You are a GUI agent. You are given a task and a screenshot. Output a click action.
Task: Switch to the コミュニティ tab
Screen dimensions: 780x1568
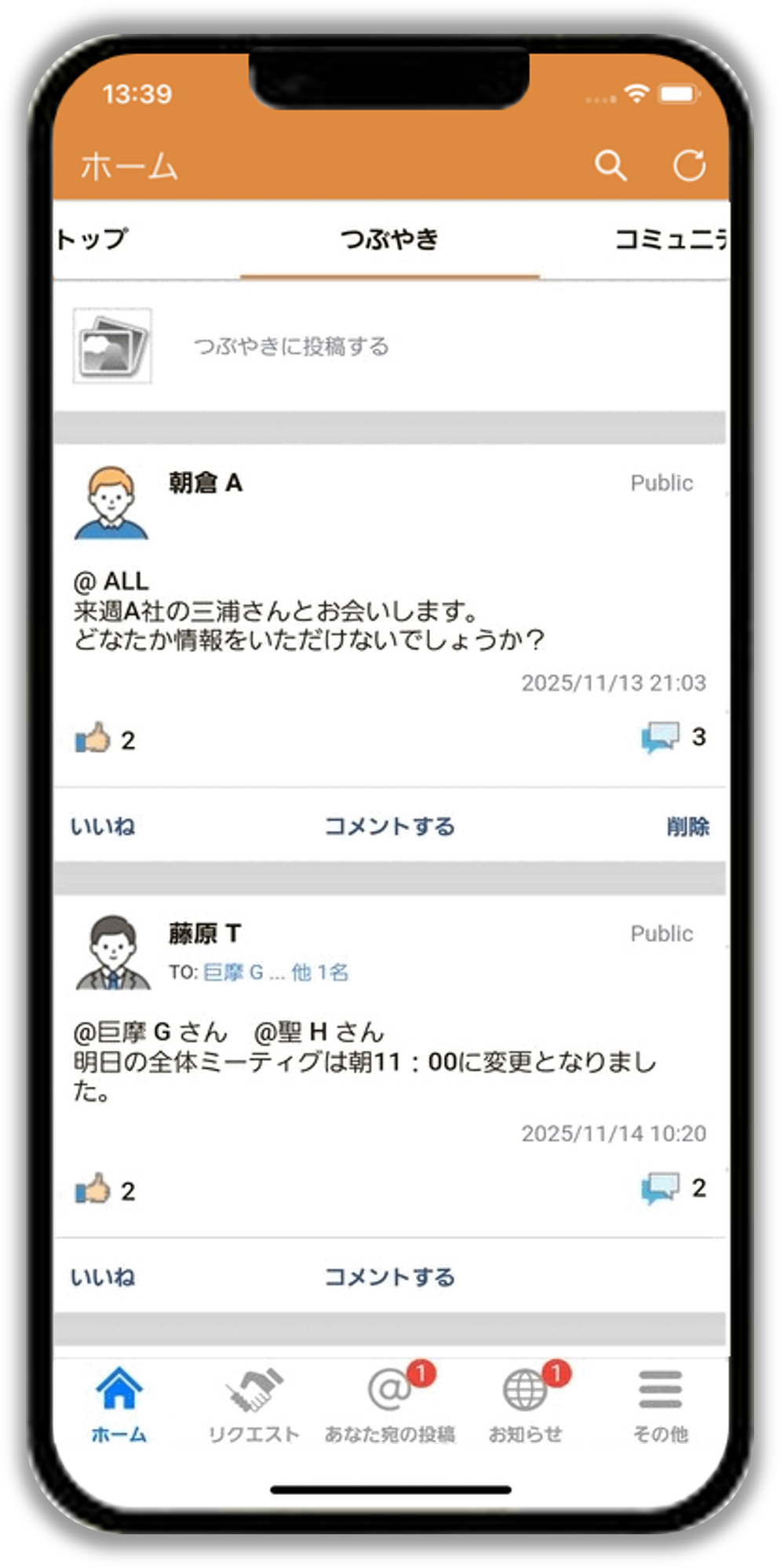pyautogui.click(x=670, y=239)
